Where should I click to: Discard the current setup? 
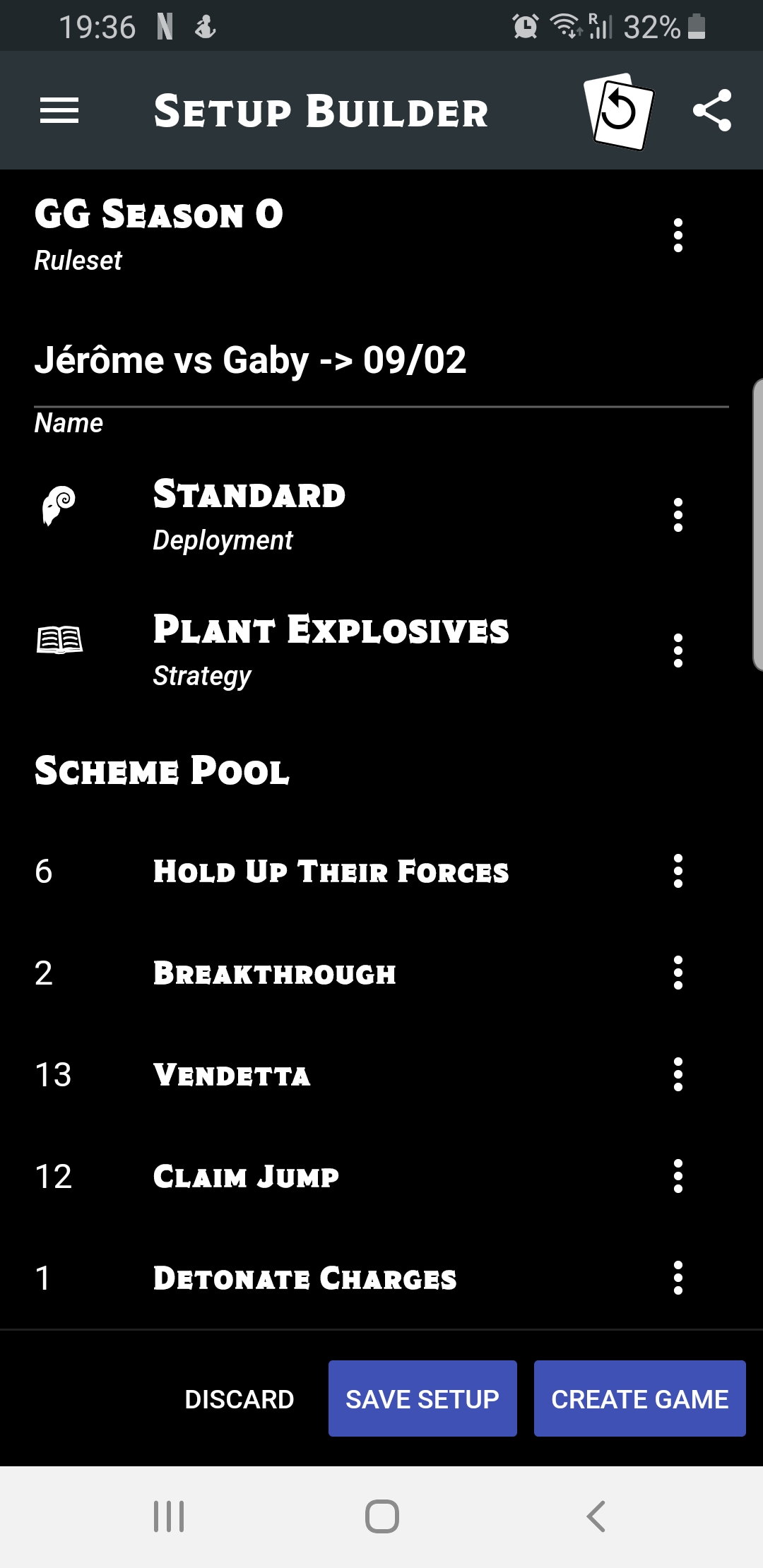(239, 1398)
